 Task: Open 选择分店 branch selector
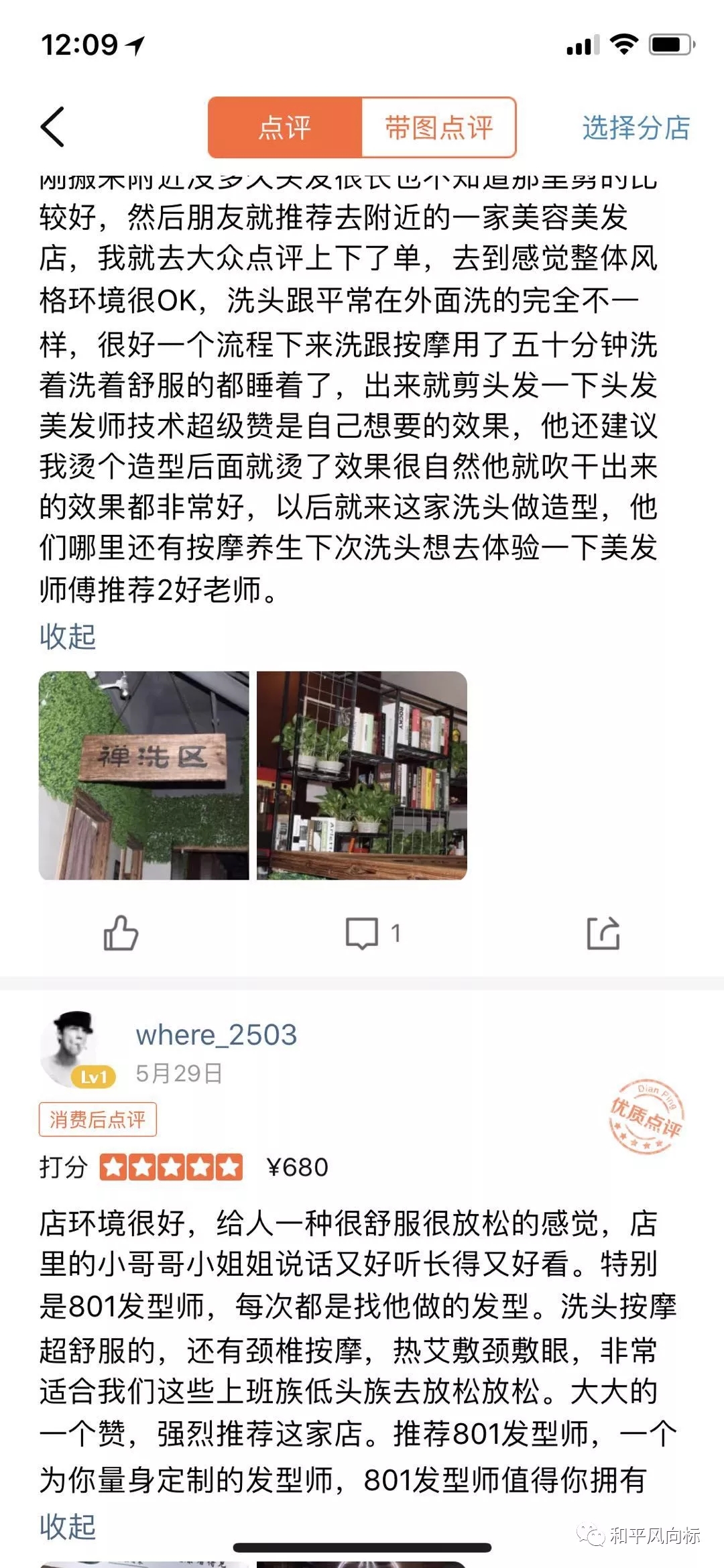point(636,127)
